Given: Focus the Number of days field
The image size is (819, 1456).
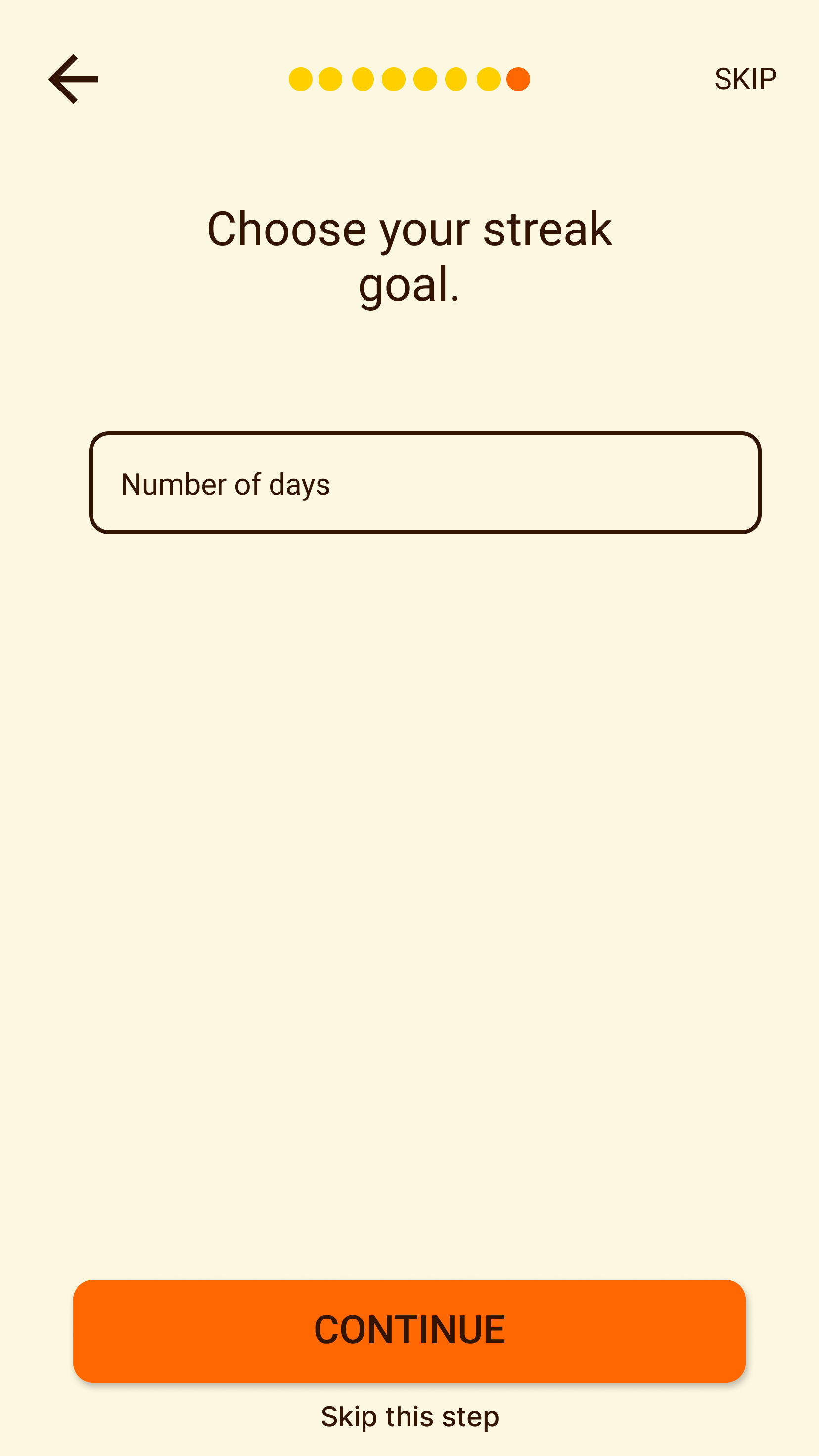Looking at the screenshot, I should [425, 483].
